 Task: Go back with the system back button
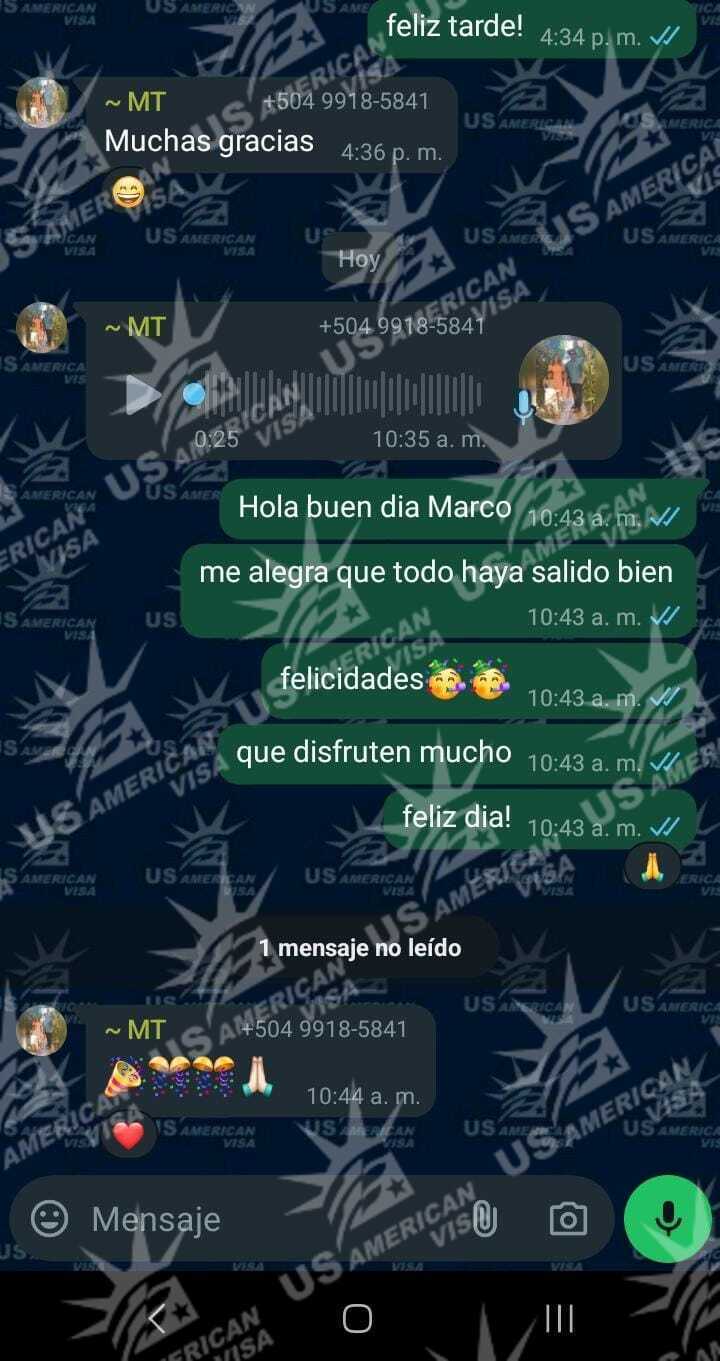(x=157, y=1319)
